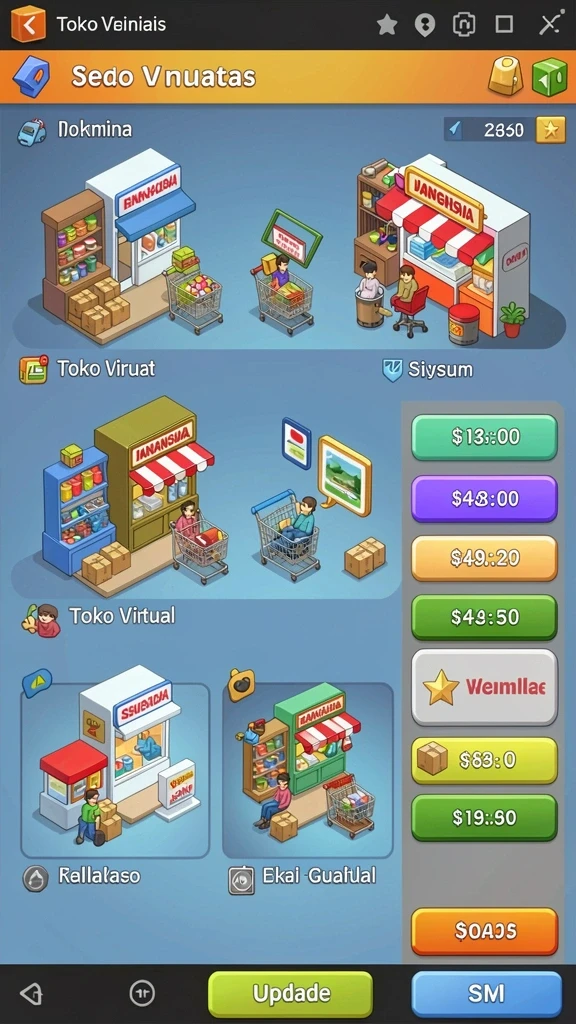Open the Rellalaso shop card

pyautogui.click(x=115, y=770)
